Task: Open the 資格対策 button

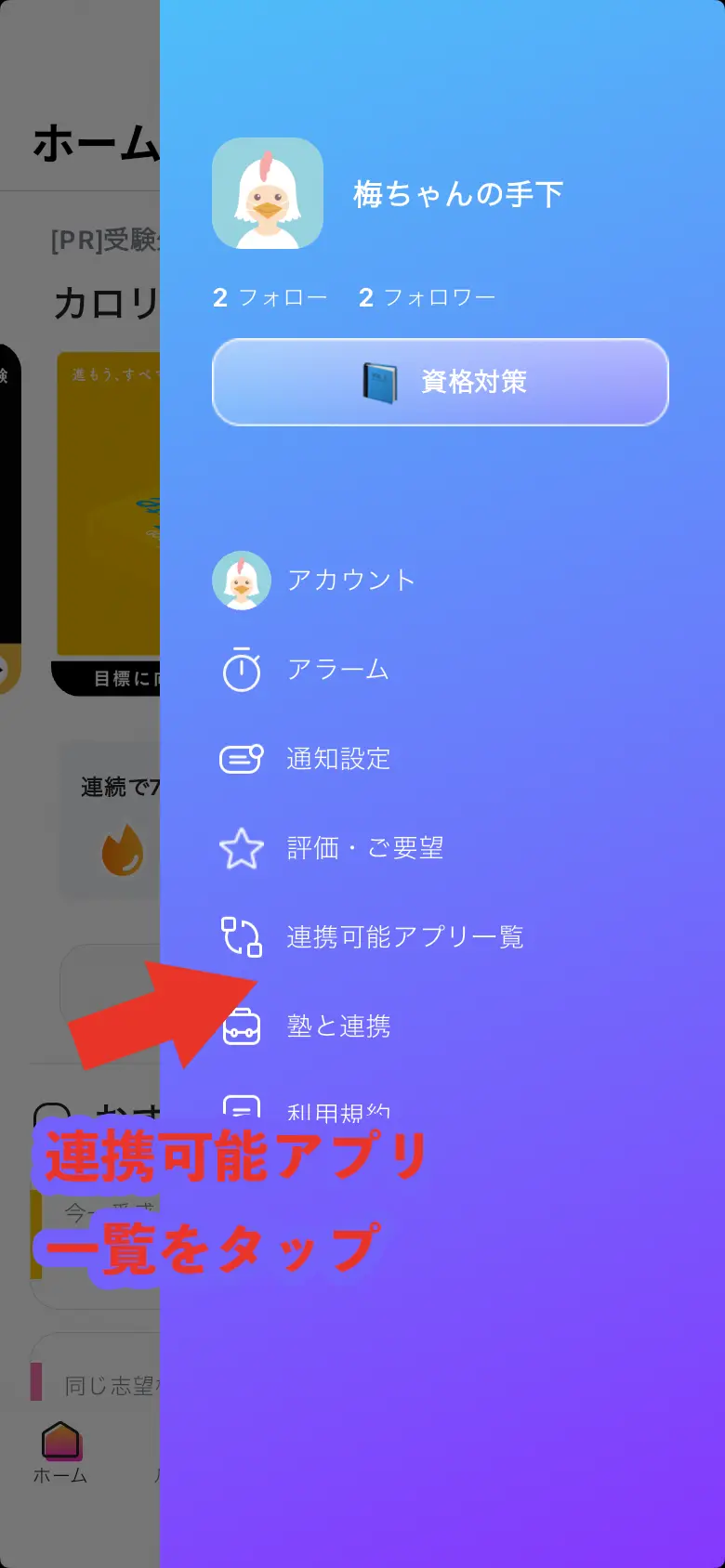Action: point(440,382)
